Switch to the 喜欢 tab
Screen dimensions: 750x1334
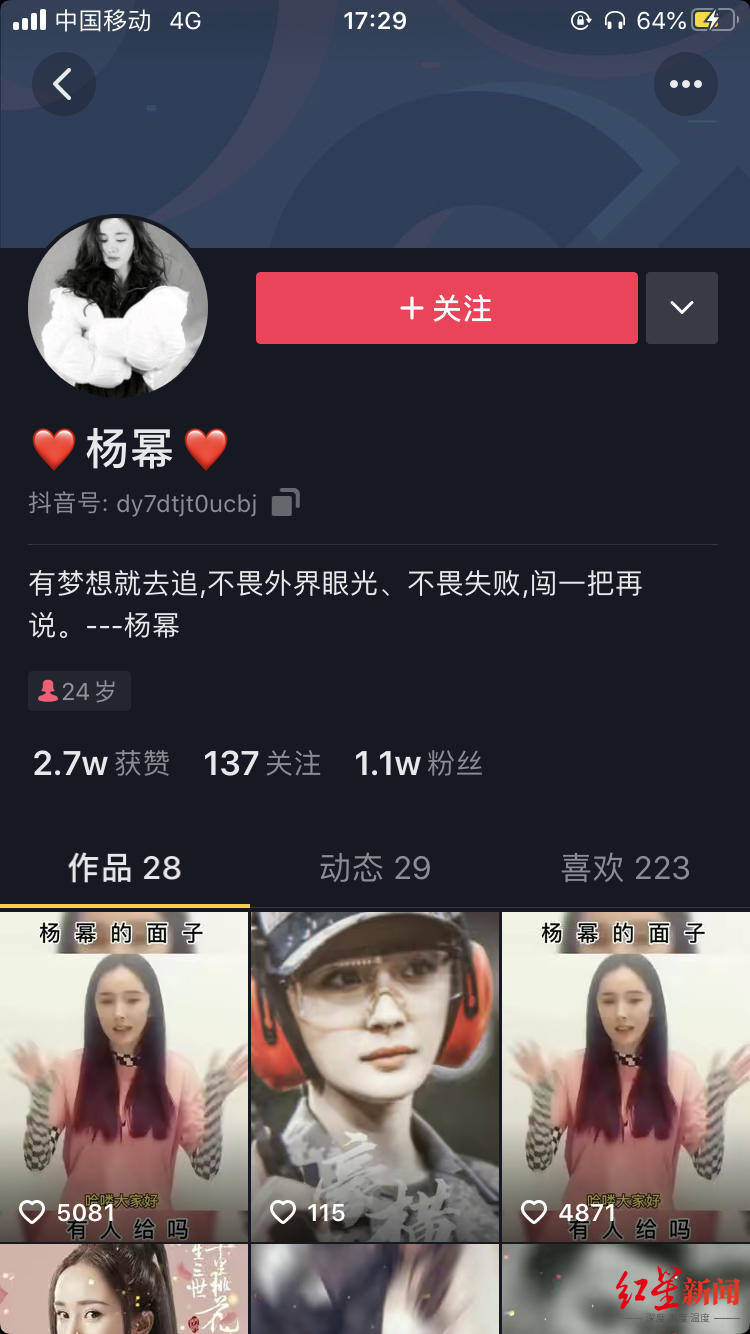pyautogui.click(x=625, y=868)
